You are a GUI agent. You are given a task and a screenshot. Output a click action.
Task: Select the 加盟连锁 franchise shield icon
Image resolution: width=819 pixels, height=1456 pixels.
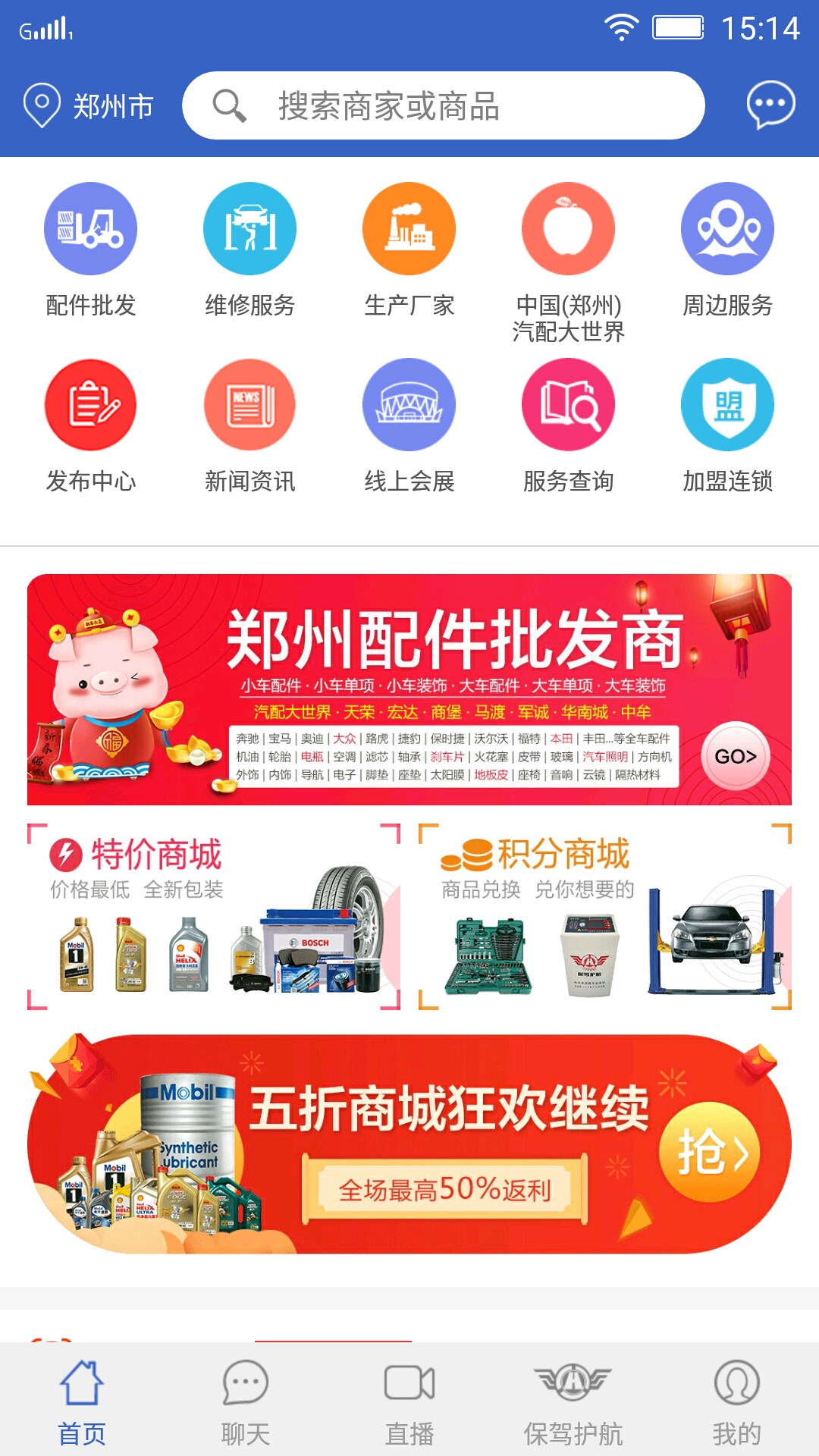[x=727, y=404]
